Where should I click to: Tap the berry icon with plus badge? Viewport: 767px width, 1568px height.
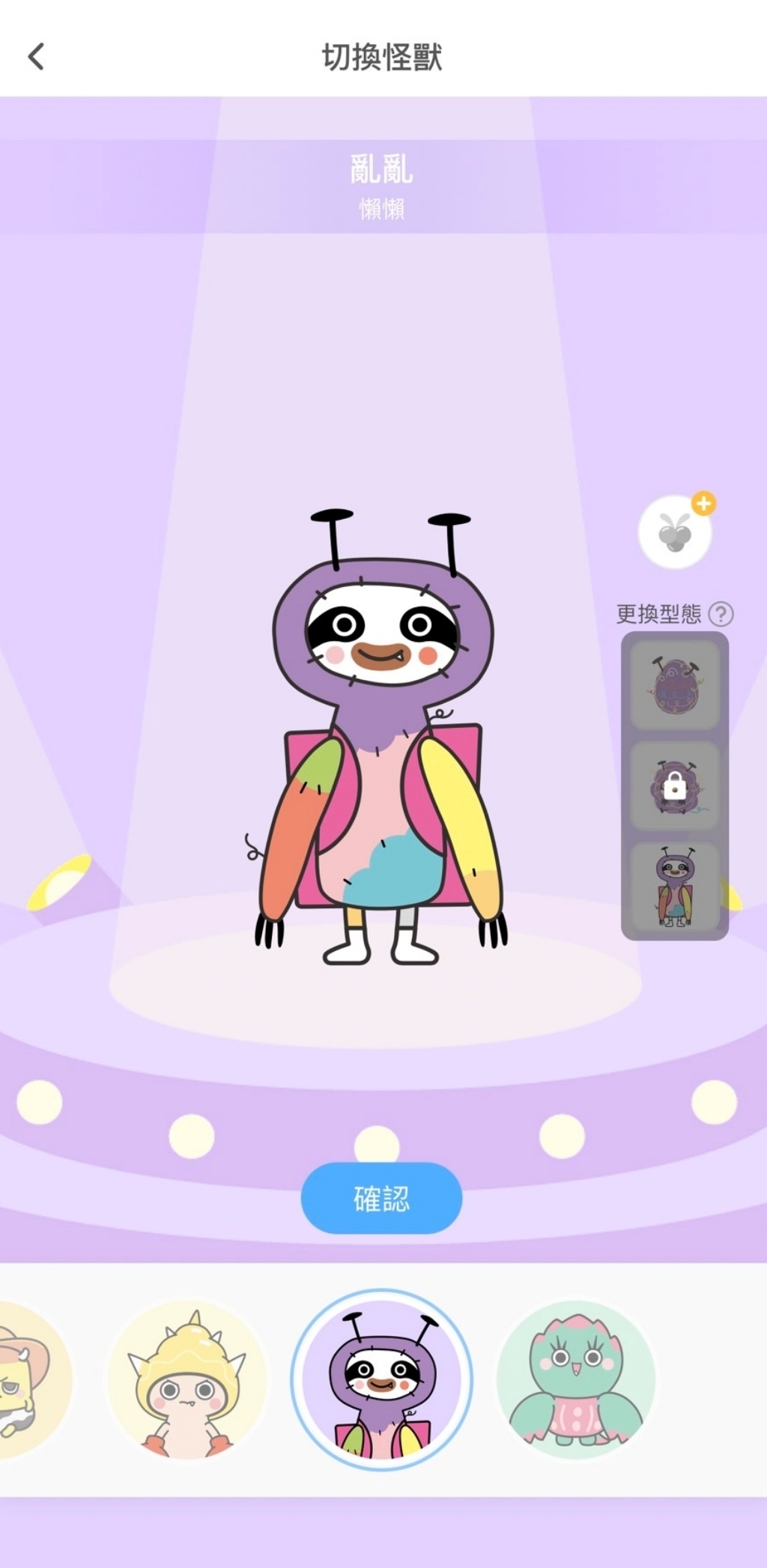click(675, 532)
